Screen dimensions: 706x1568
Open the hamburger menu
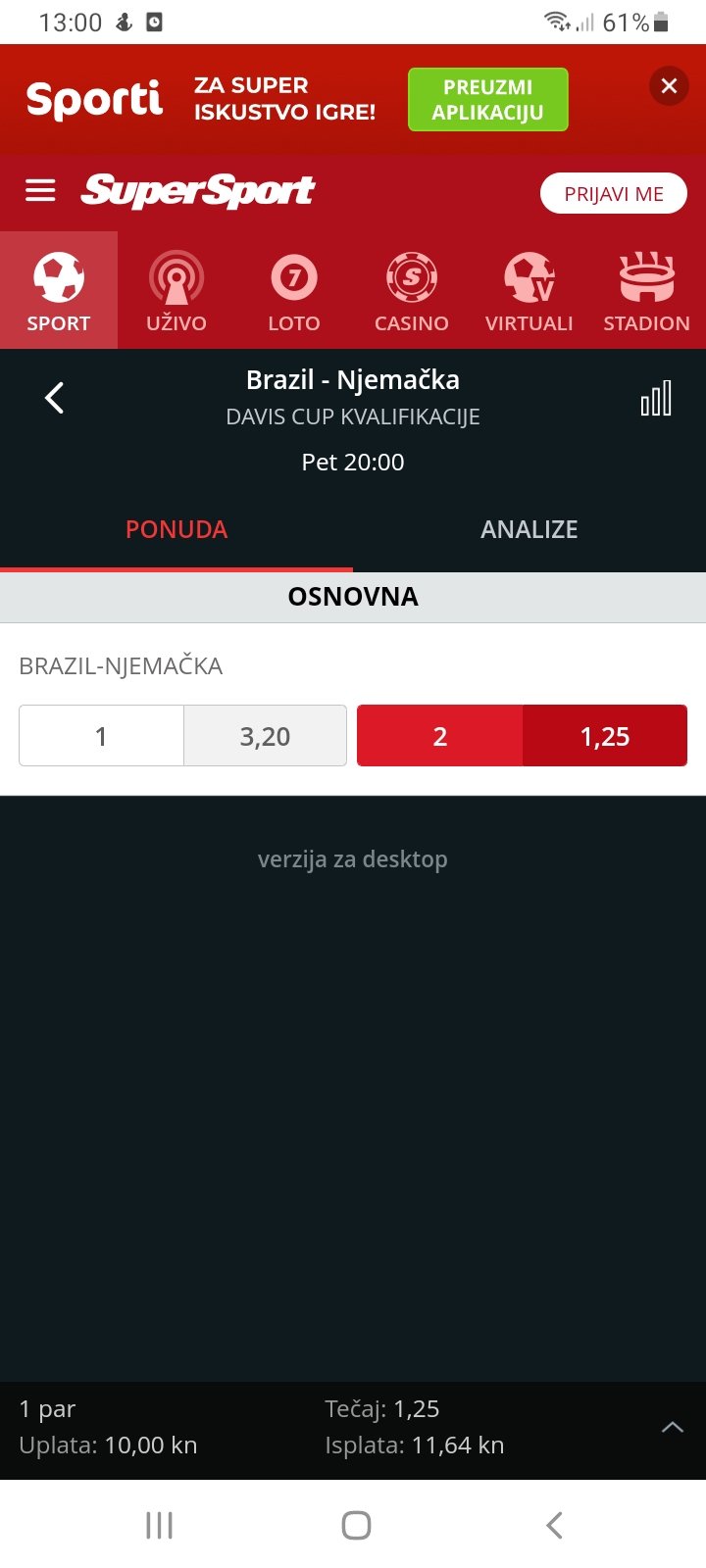(x=40, y=190)
